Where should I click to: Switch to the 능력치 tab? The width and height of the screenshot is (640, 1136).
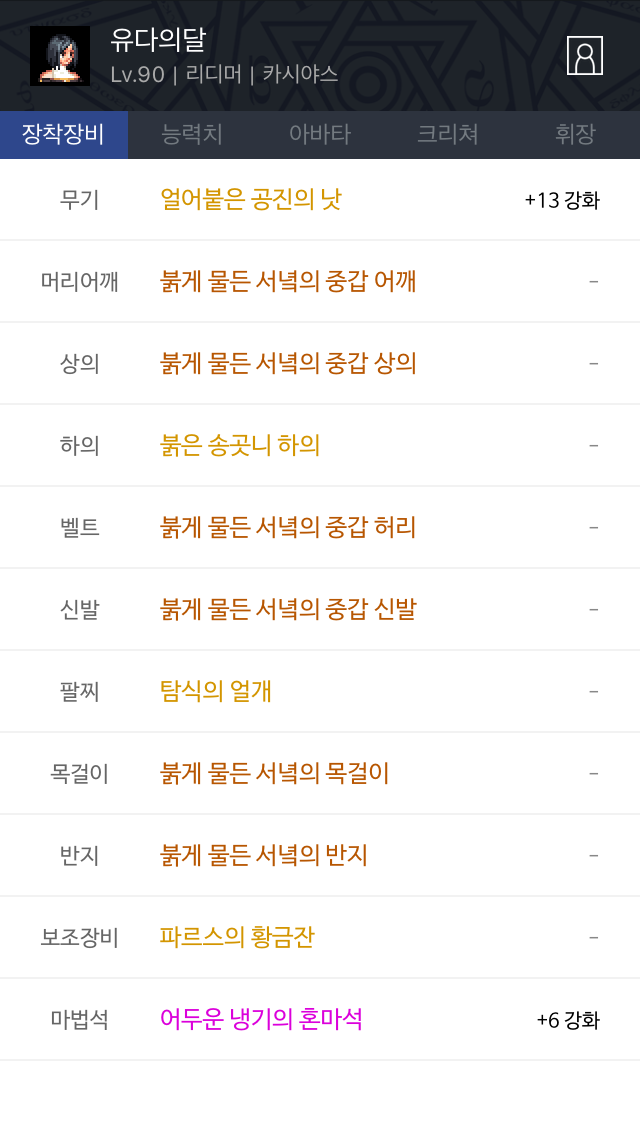[x=191, y=134]
